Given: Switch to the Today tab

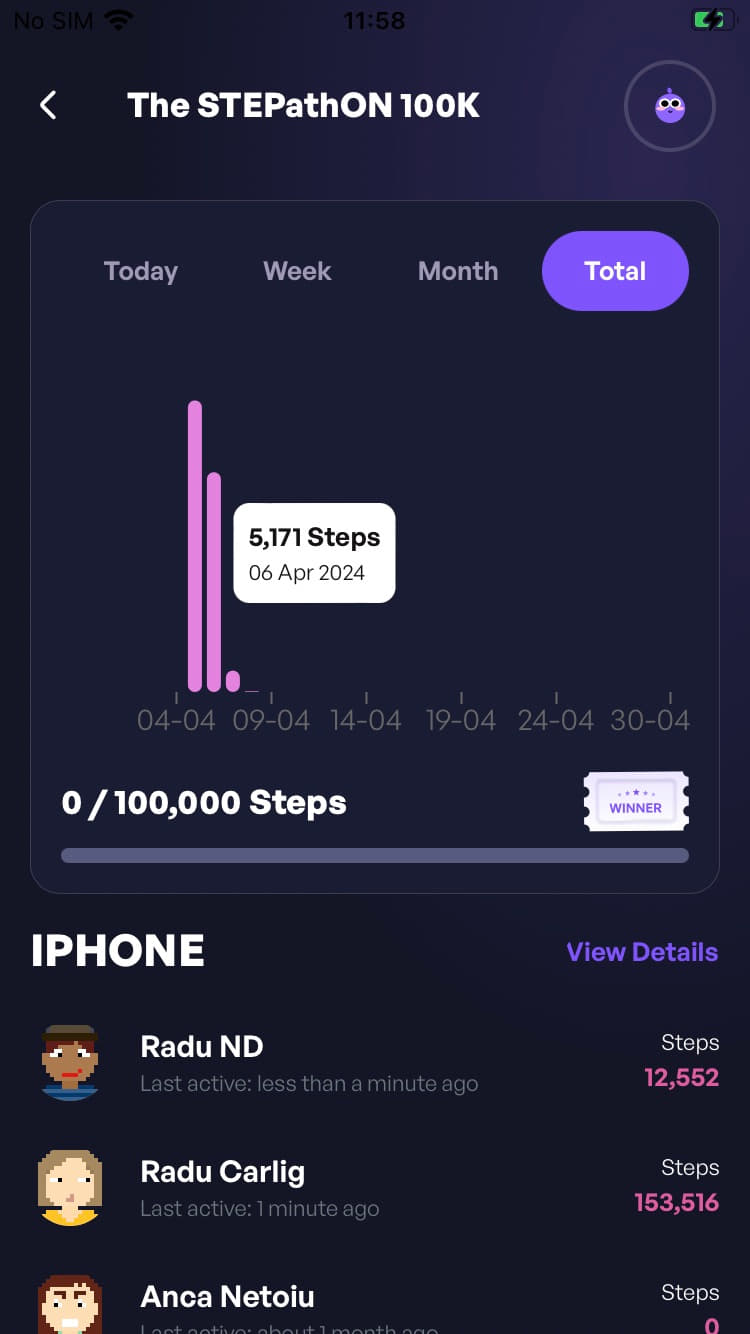Looking at the screenshot, I should 141,271.
